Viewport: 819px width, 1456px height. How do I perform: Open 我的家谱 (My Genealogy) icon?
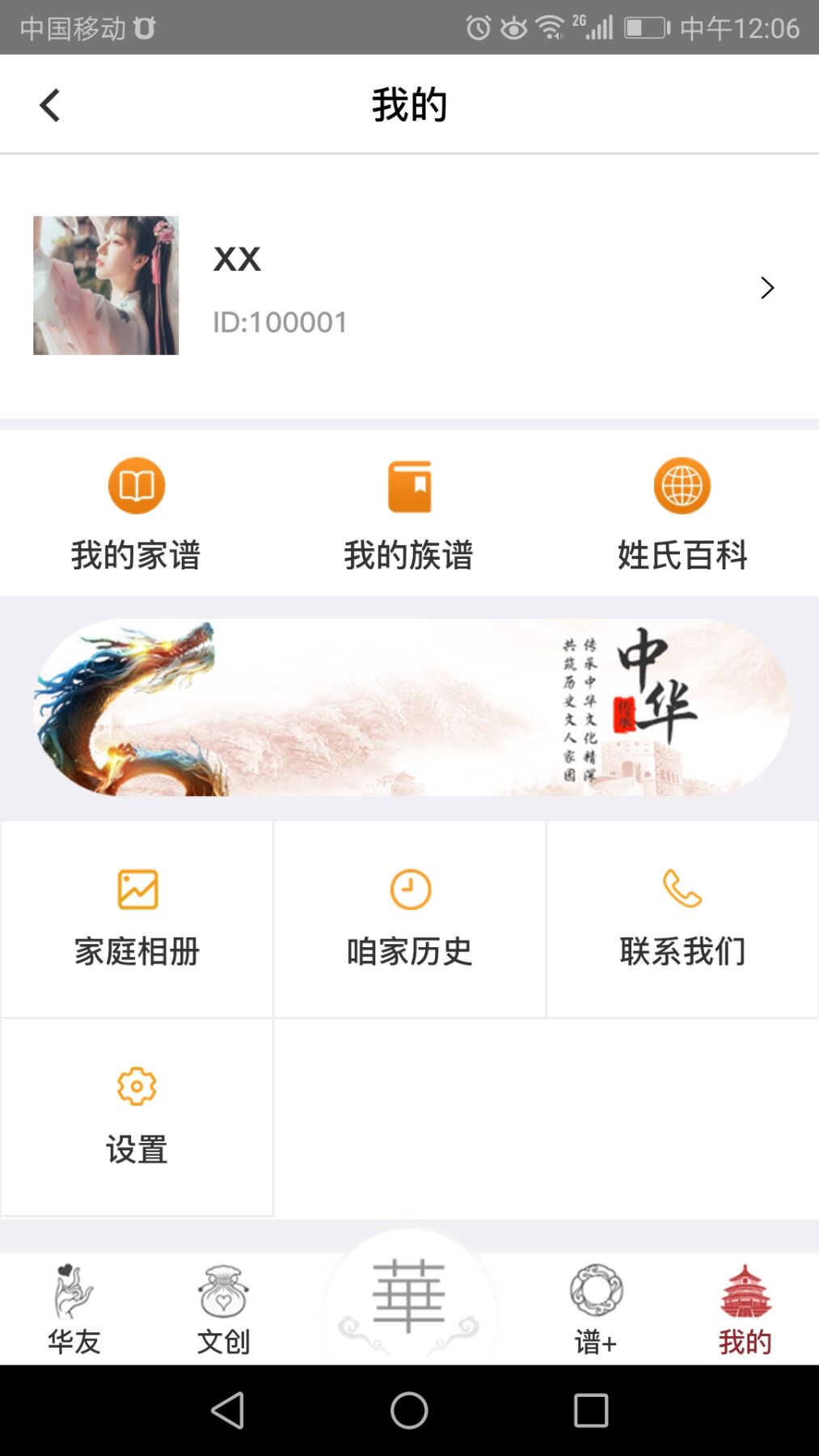[x=137, y=485]
